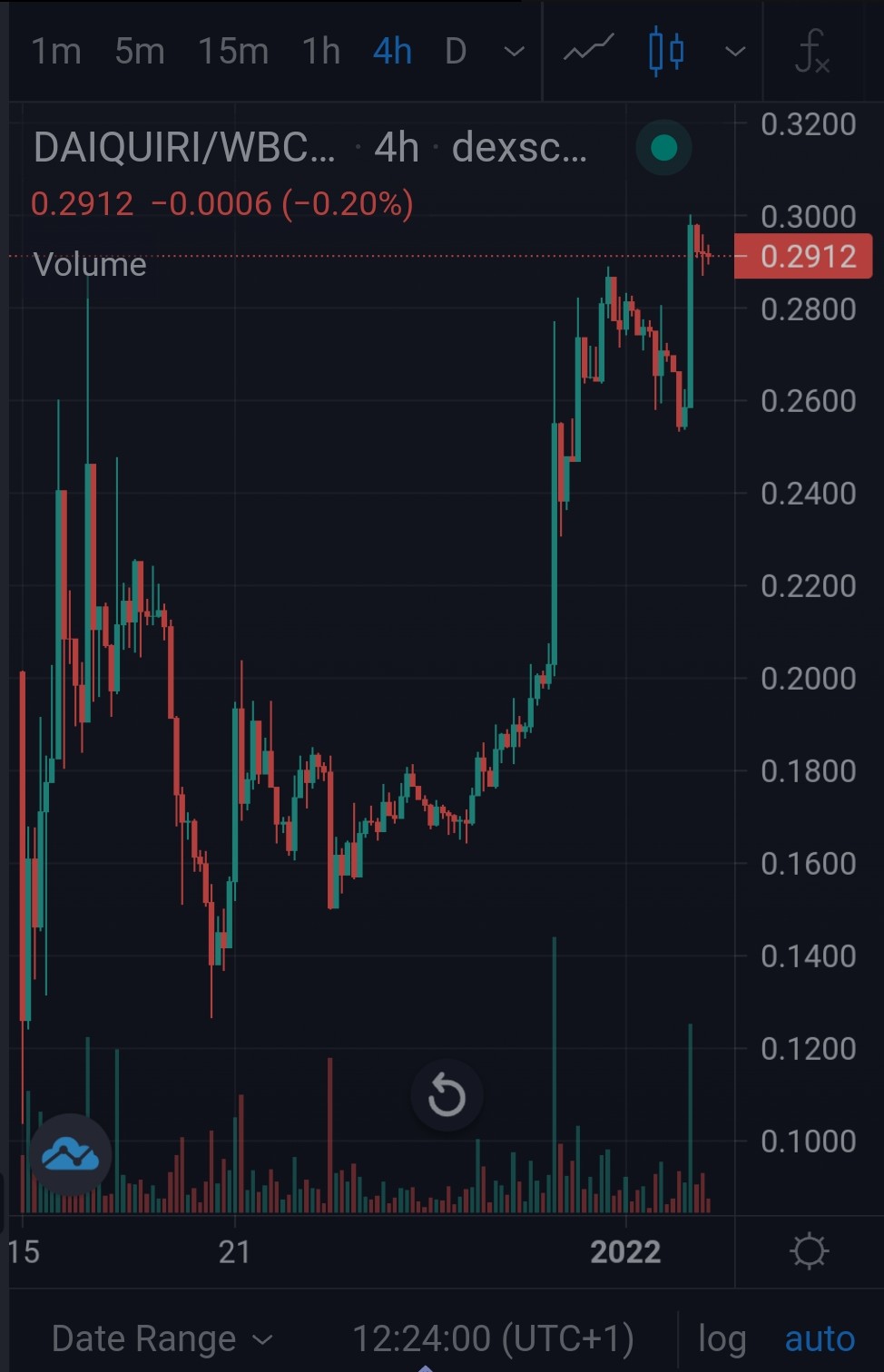
Task: Switch to the 1m timeframe
Action: [x=56, y=52]
